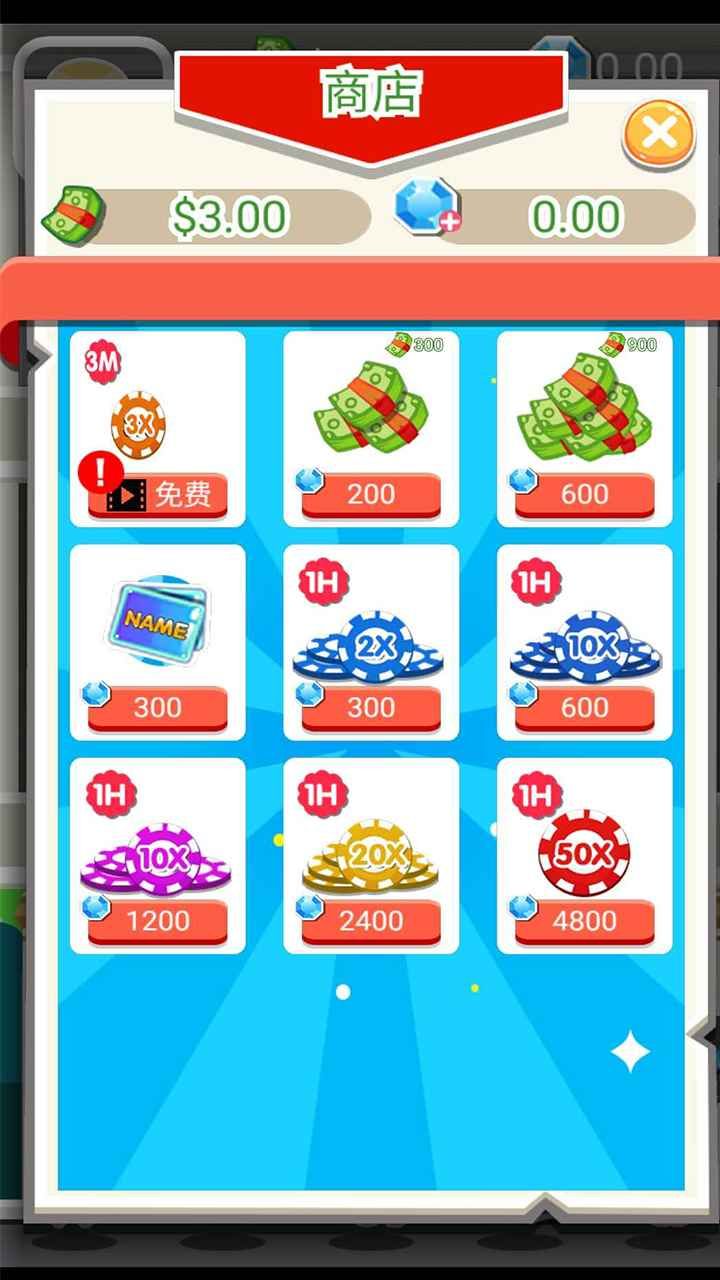Buy the 300 cash pack for 200 gems
720x1280 pixels.
click(371, 494)
